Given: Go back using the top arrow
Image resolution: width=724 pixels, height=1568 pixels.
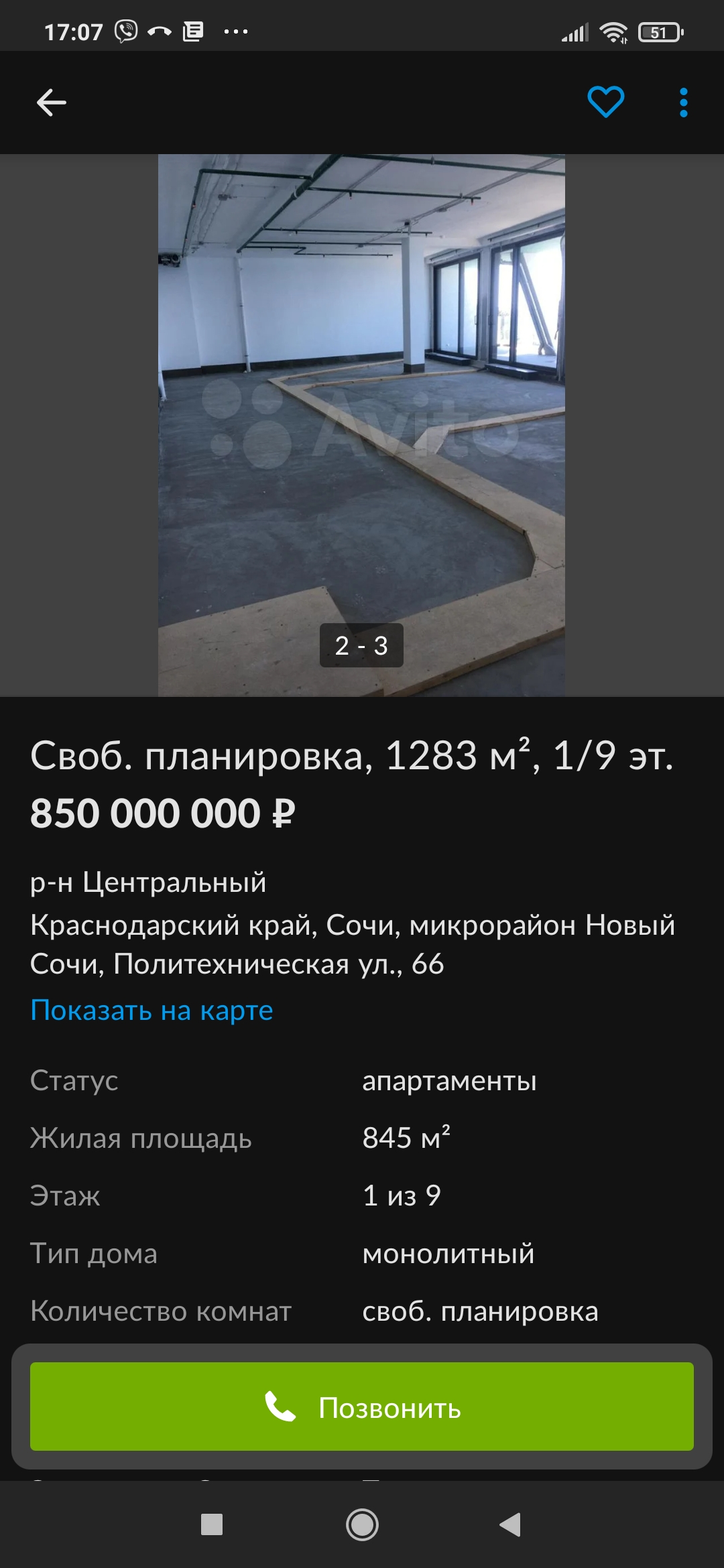Looking at the screenshot, I should [51, 103].
